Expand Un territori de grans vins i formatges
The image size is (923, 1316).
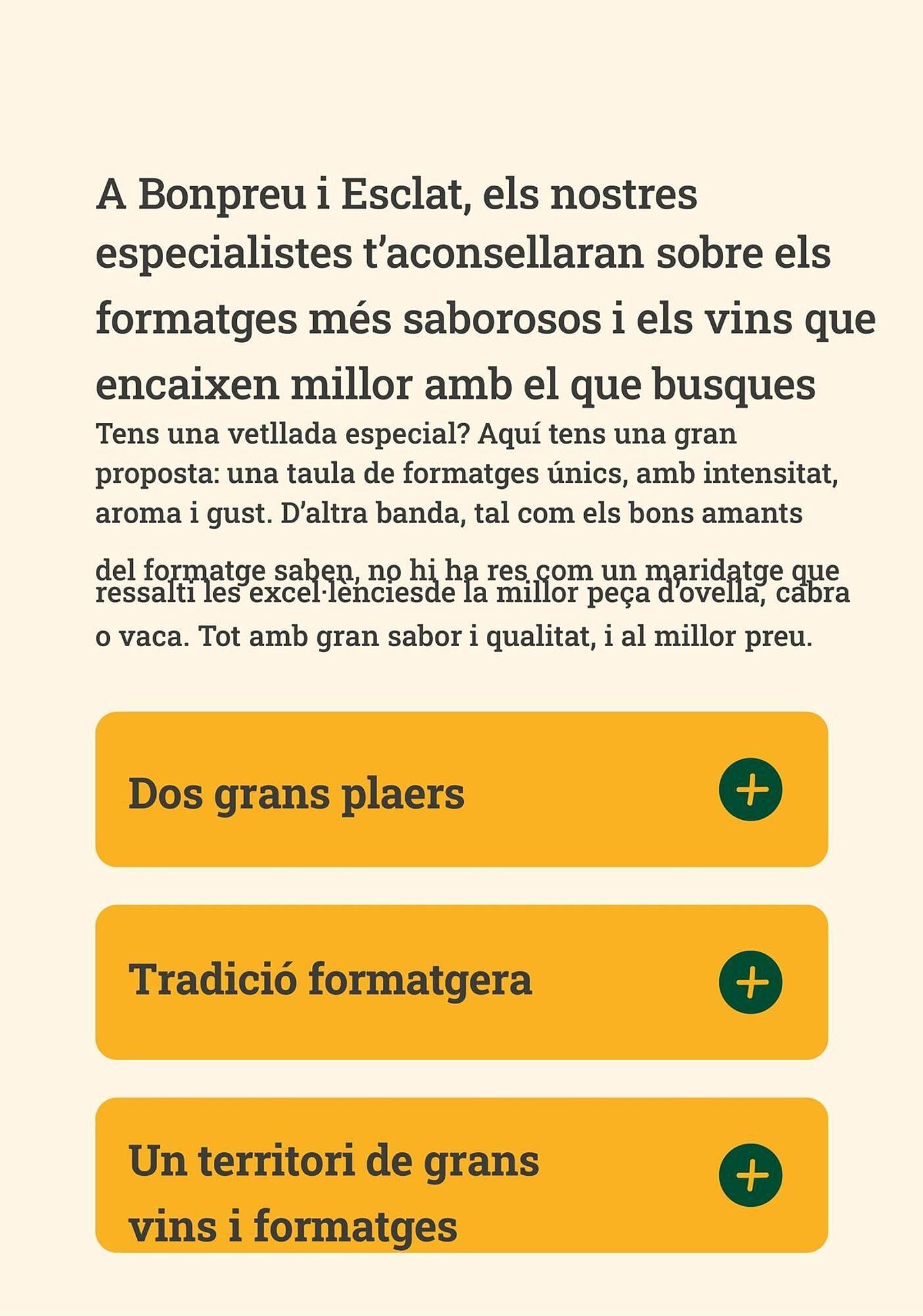[750, 1175]
